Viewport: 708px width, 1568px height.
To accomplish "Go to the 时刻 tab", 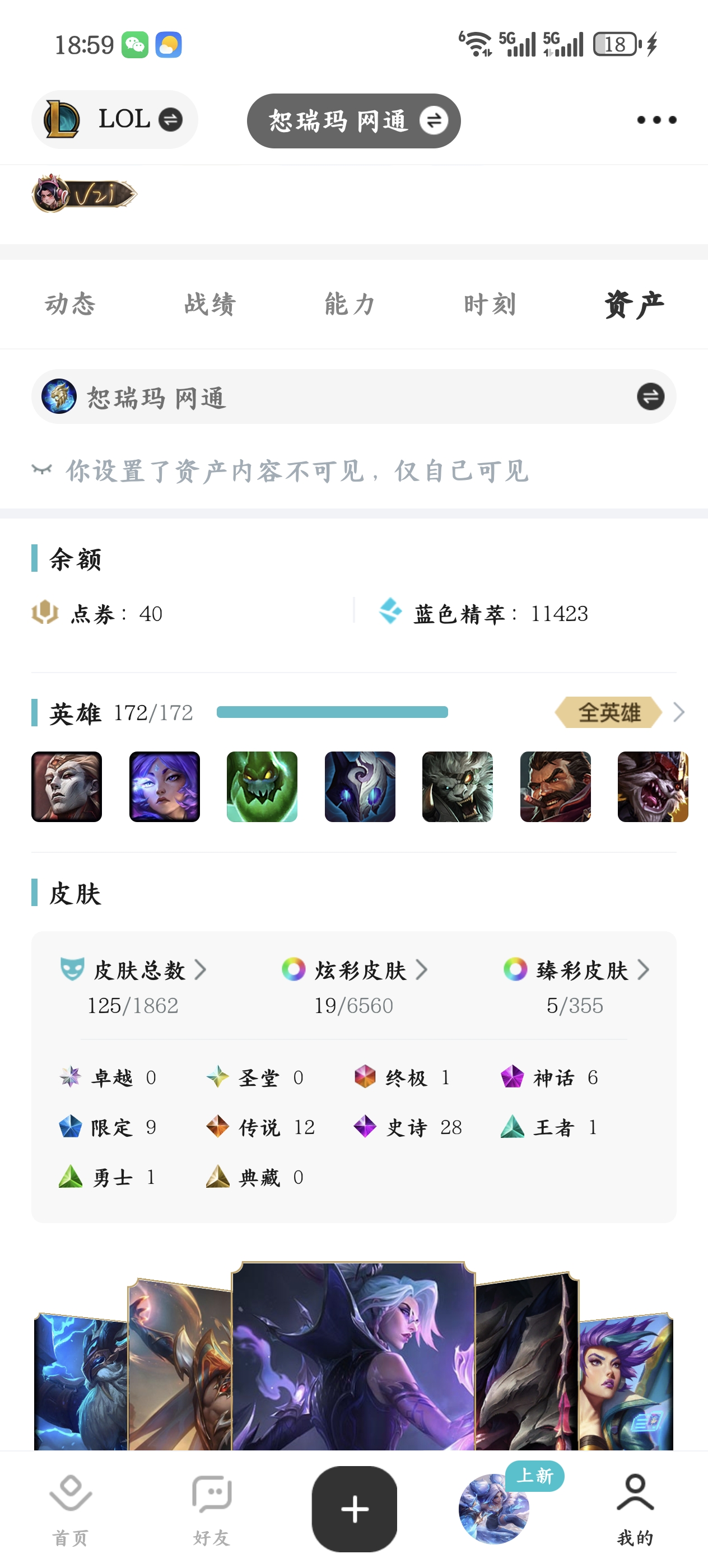I will coord(490,304).
